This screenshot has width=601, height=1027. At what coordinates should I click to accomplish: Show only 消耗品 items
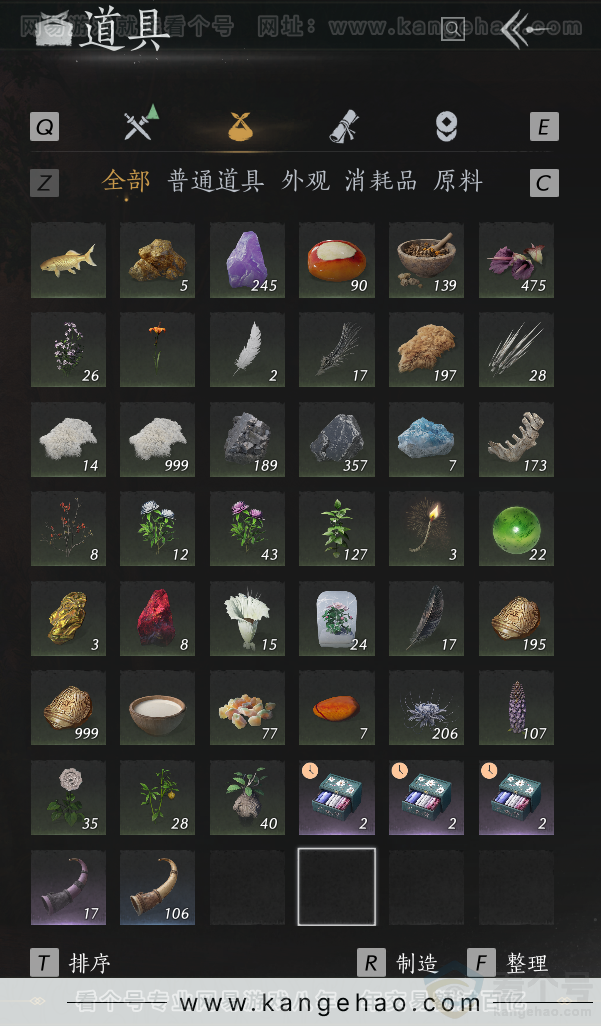pos(380,181)
